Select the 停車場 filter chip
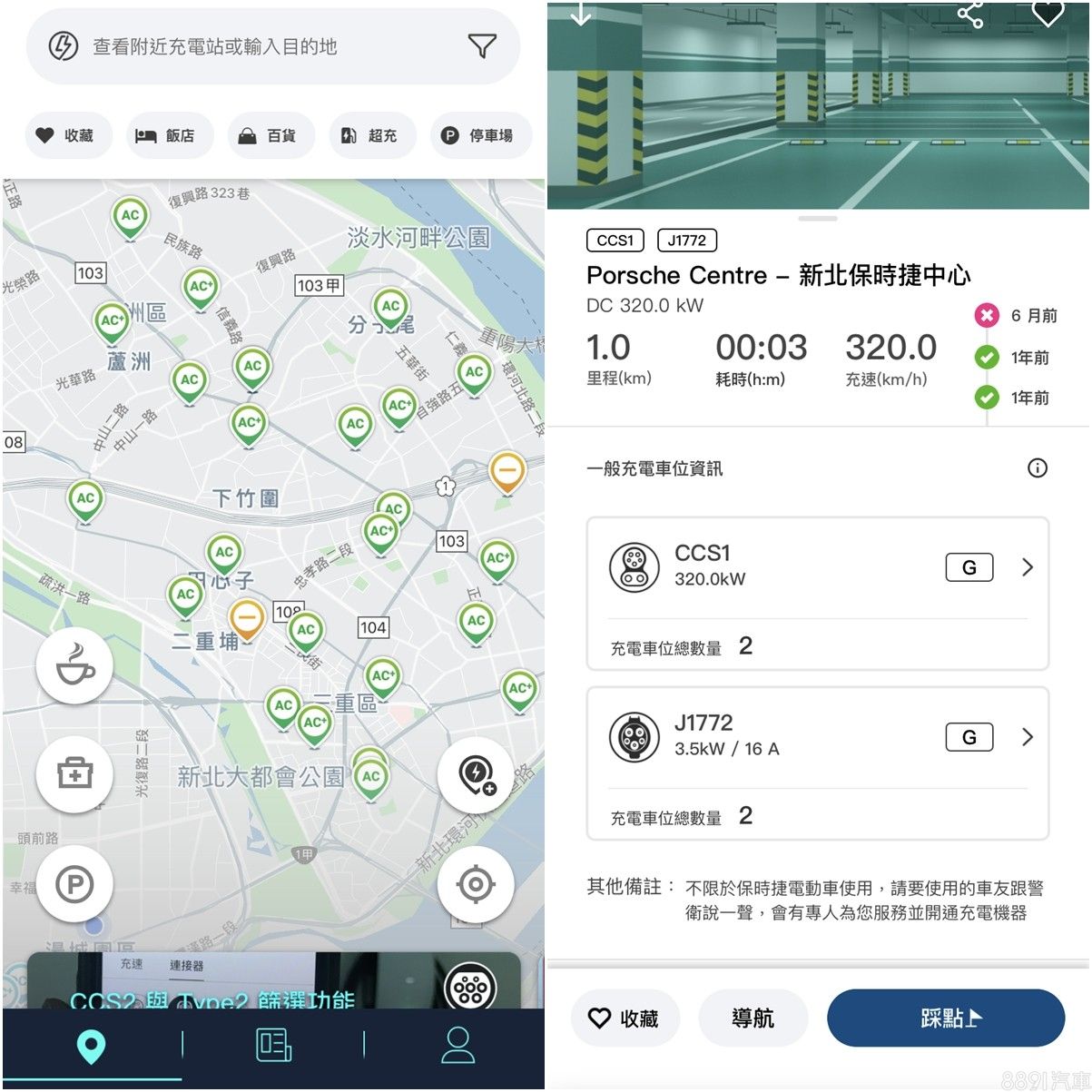The width and height of the screenshot is (1092, 1092). coord(478,135)
